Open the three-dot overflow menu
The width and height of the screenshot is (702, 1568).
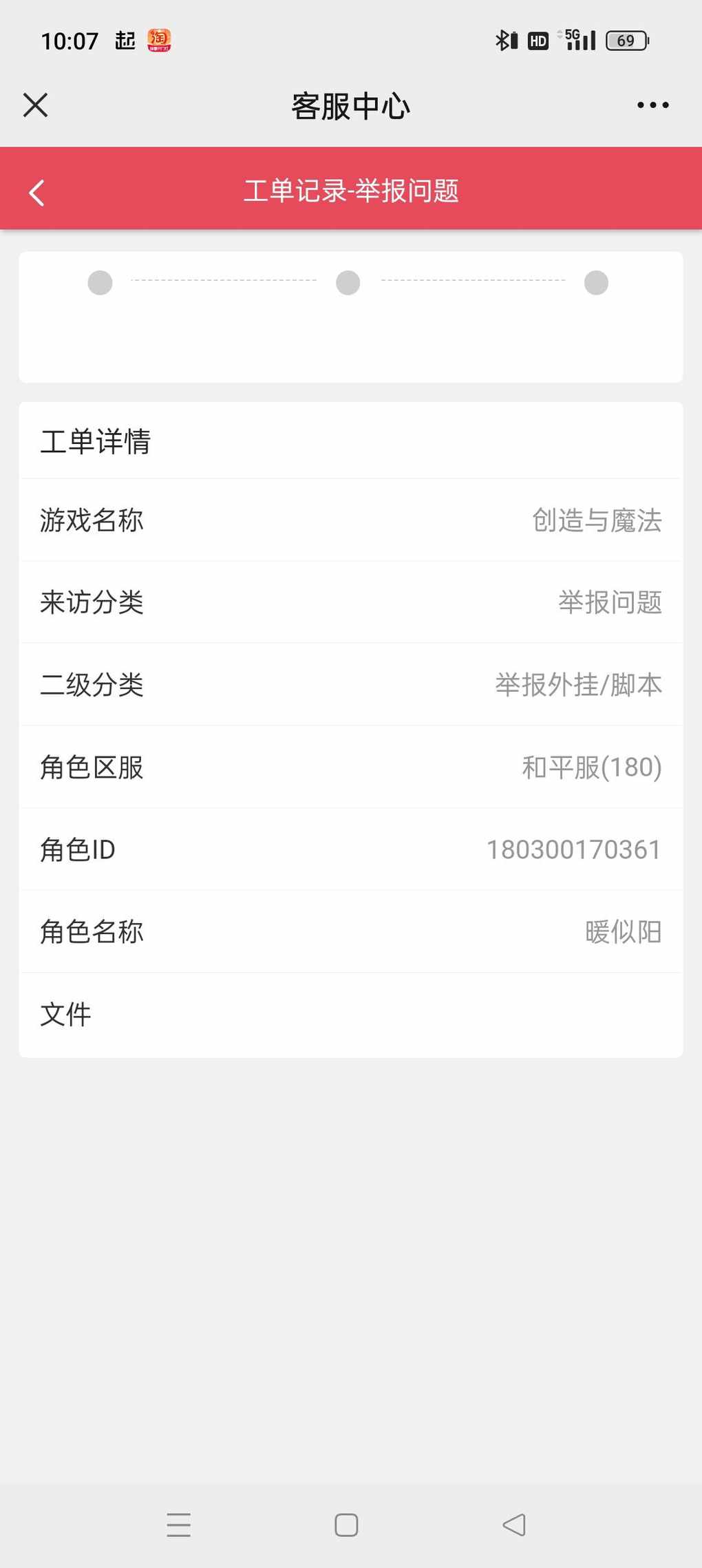[x=652, y=105]
